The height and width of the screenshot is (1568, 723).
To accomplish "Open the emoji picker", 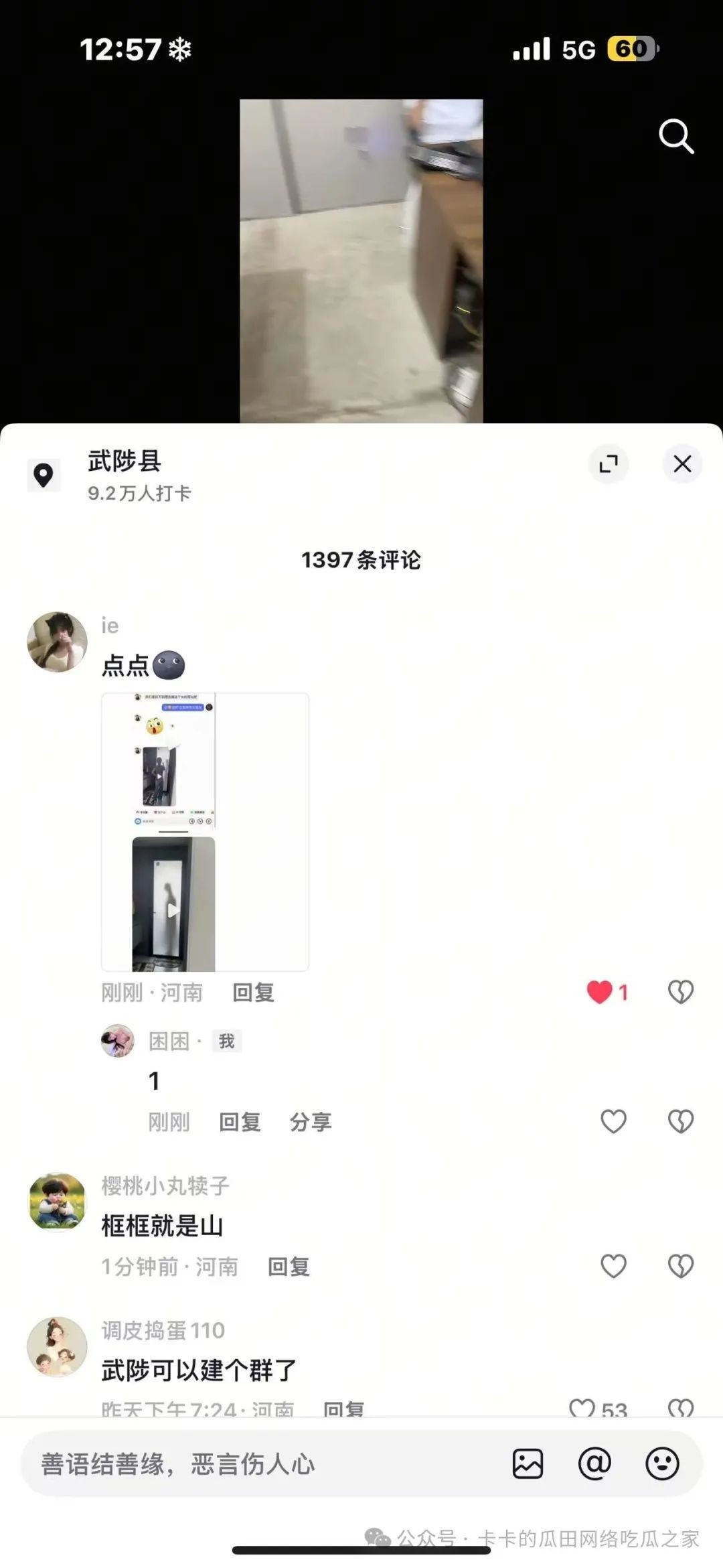I will click(x=662, y=1464).
